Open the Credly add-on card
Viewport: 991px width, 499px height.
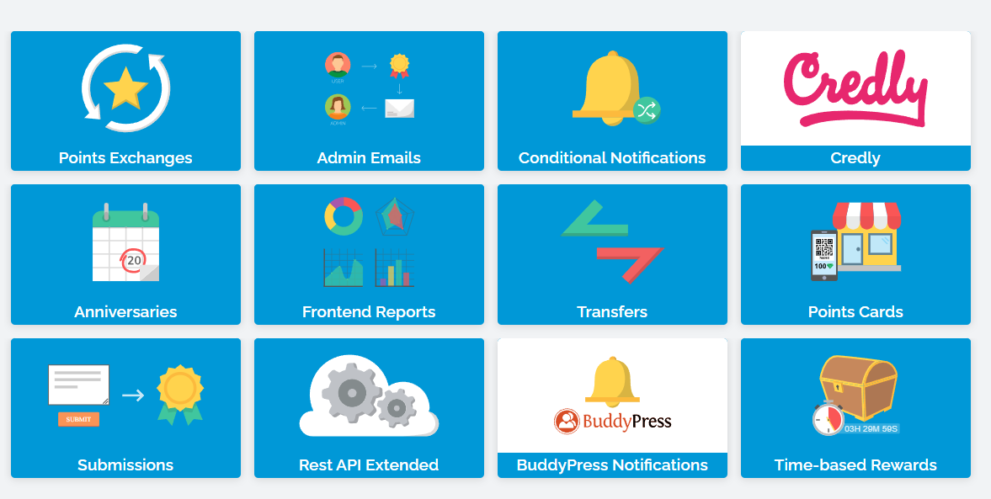click(855, 101)
